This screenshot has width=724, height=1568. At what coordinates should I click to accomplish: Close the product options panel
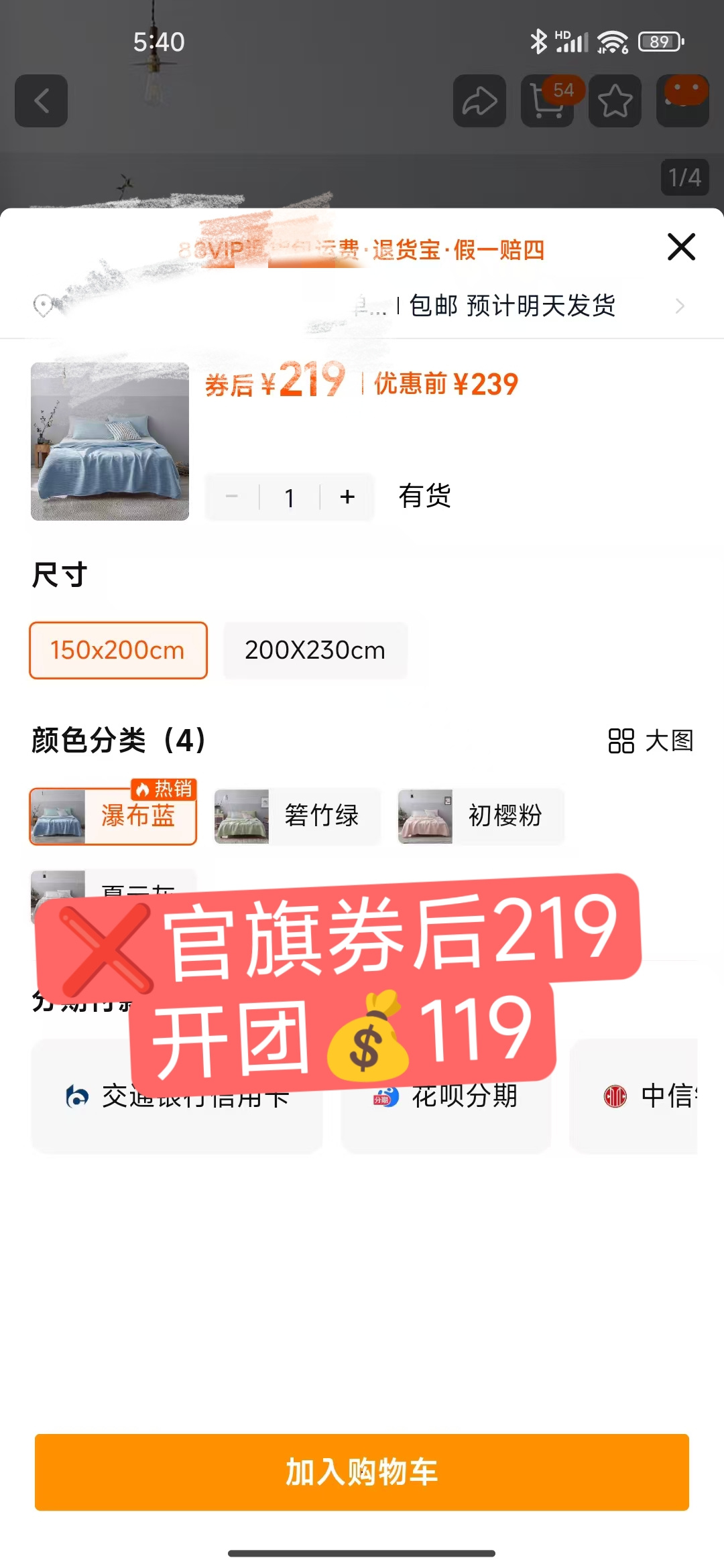681,247
